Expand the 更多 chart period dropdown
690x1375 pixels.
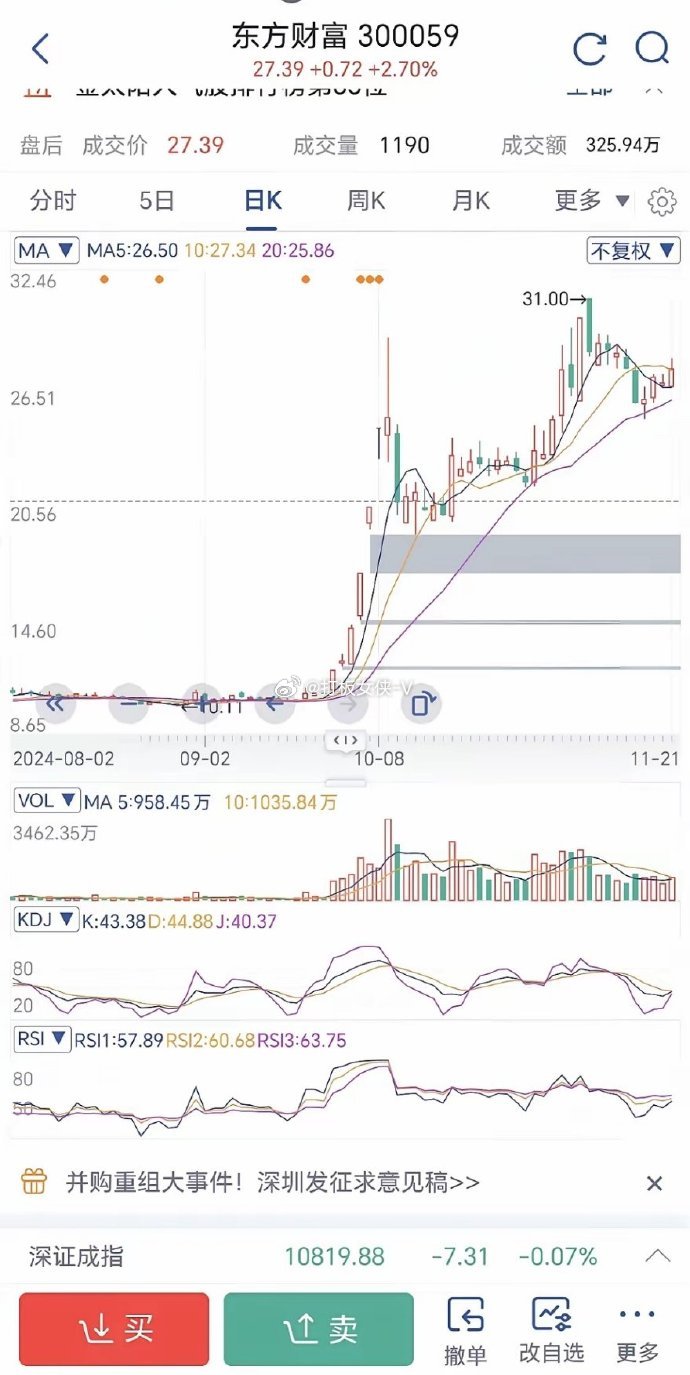pos(592,201)
